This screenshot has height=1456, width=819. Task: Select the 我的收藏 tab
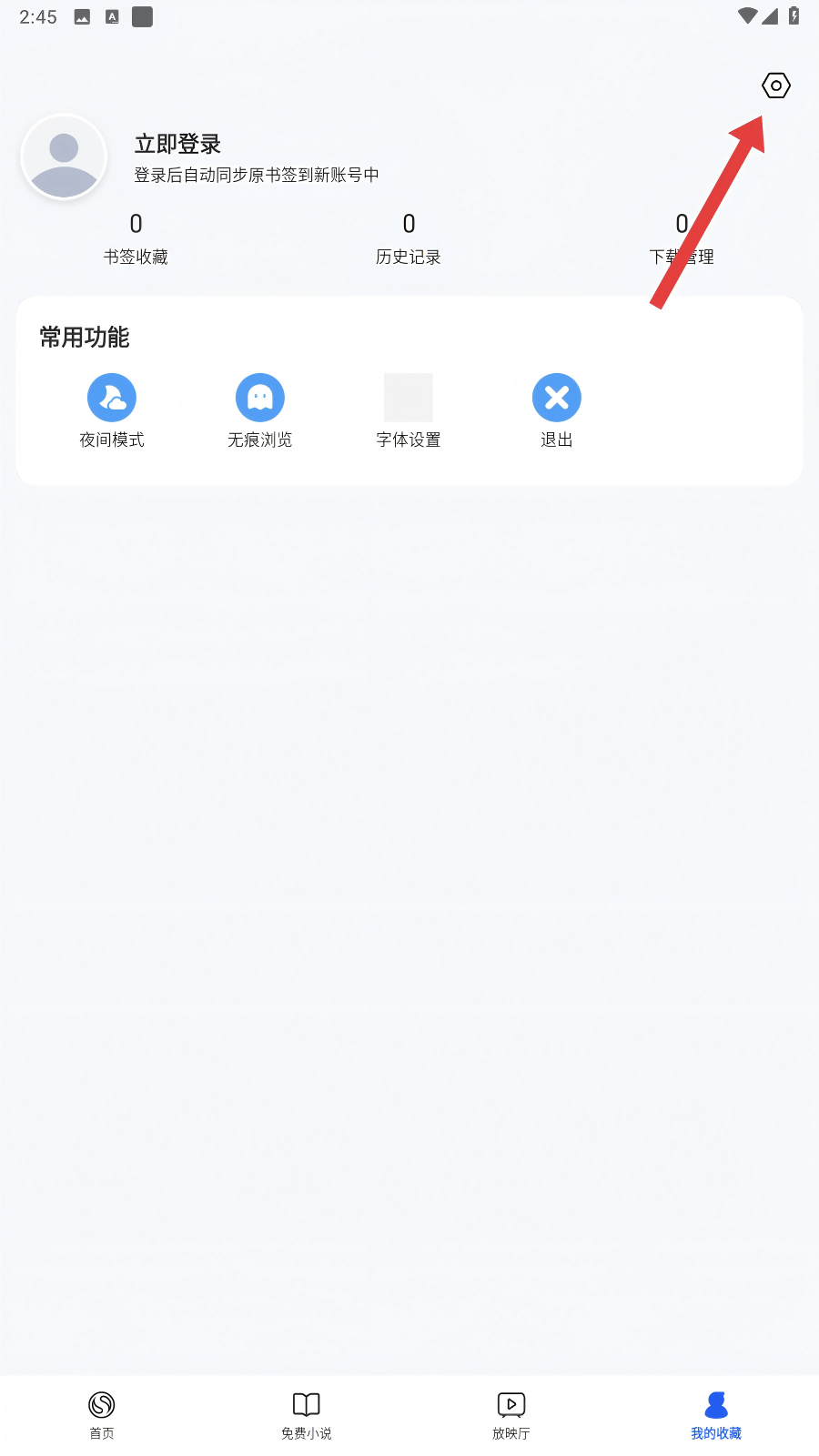click(x=716, y=1414)
